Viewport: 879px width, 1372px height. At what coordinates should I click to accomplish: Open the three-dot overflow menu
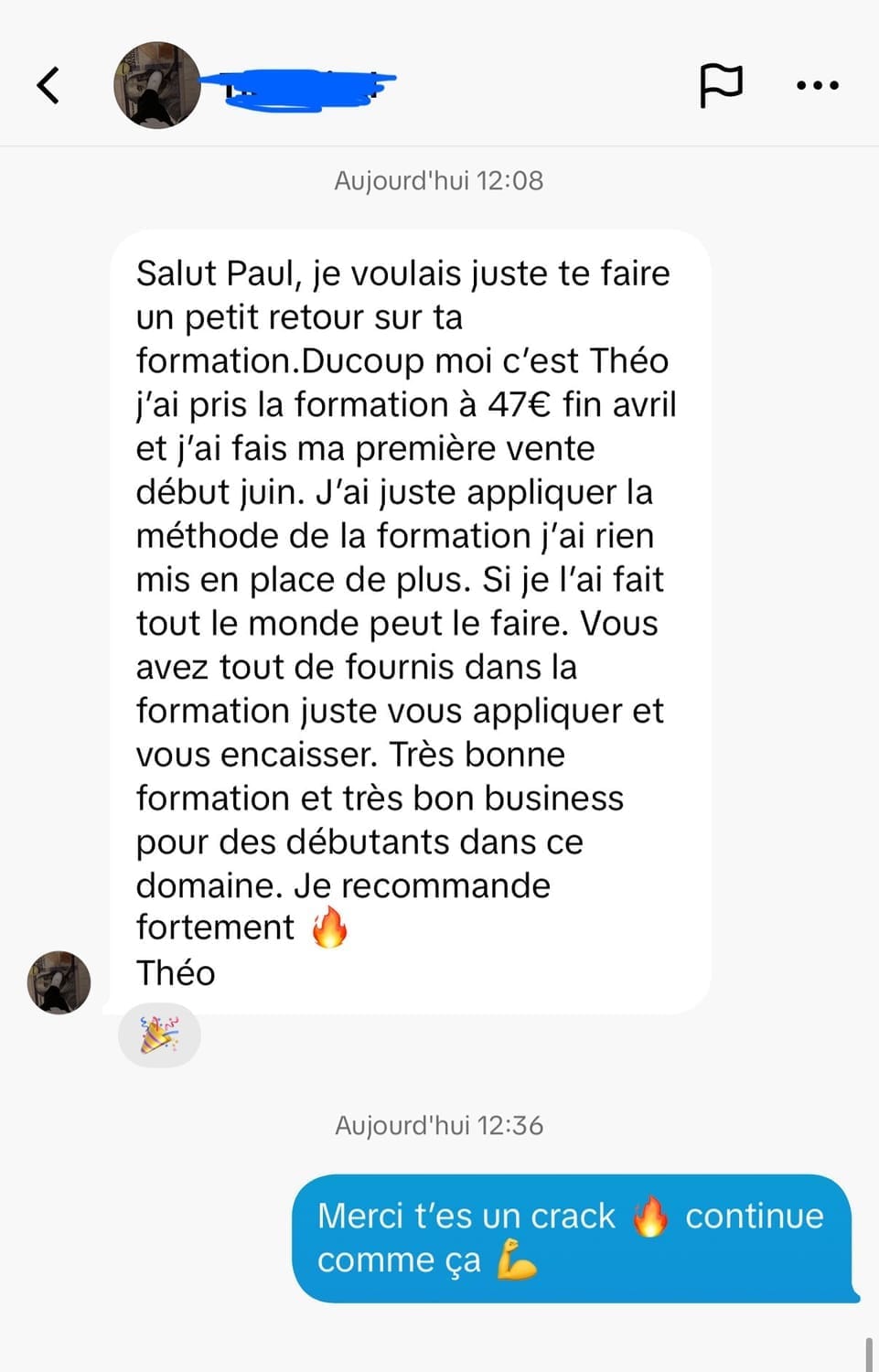(x=817, y=86)
